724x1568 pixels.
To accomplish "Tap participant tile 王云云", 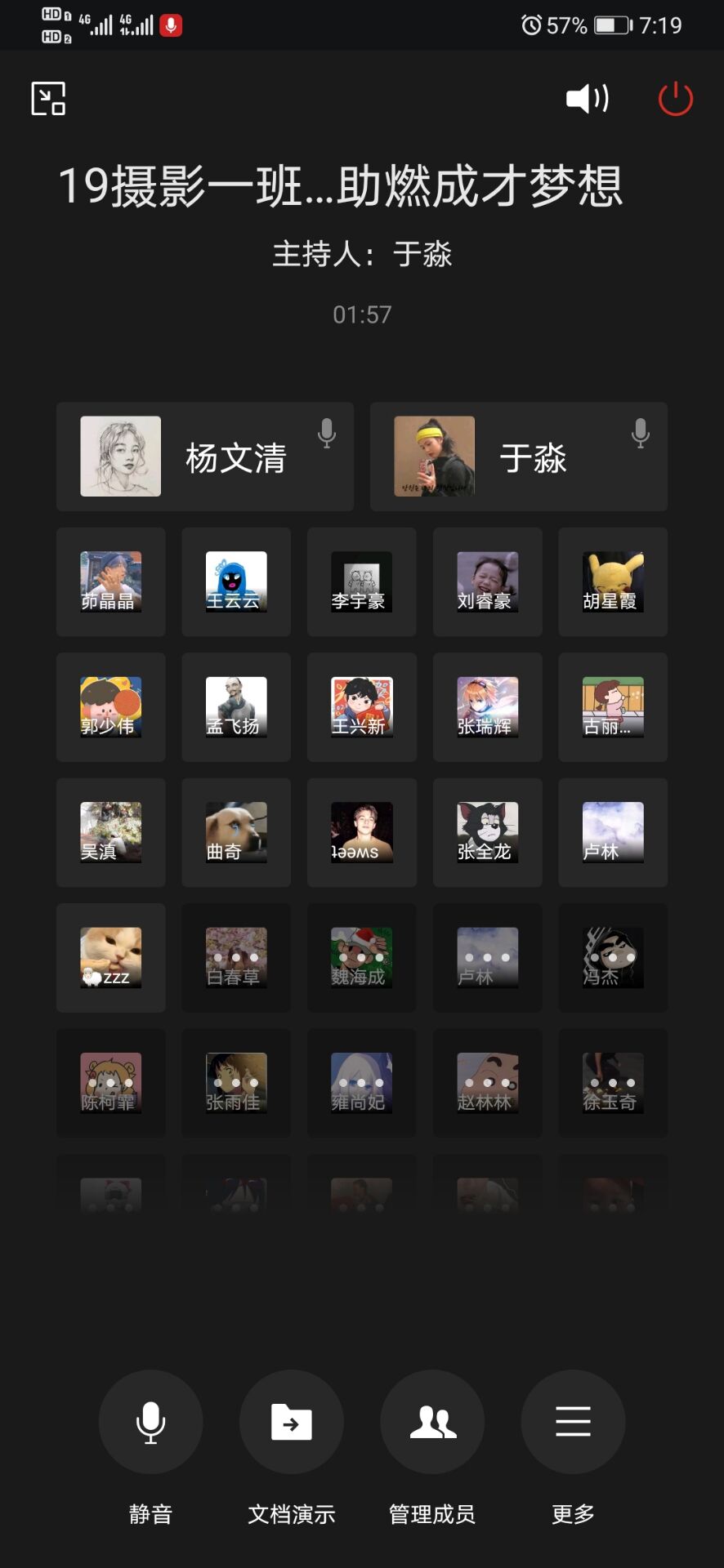I will (x=236, y=581).
